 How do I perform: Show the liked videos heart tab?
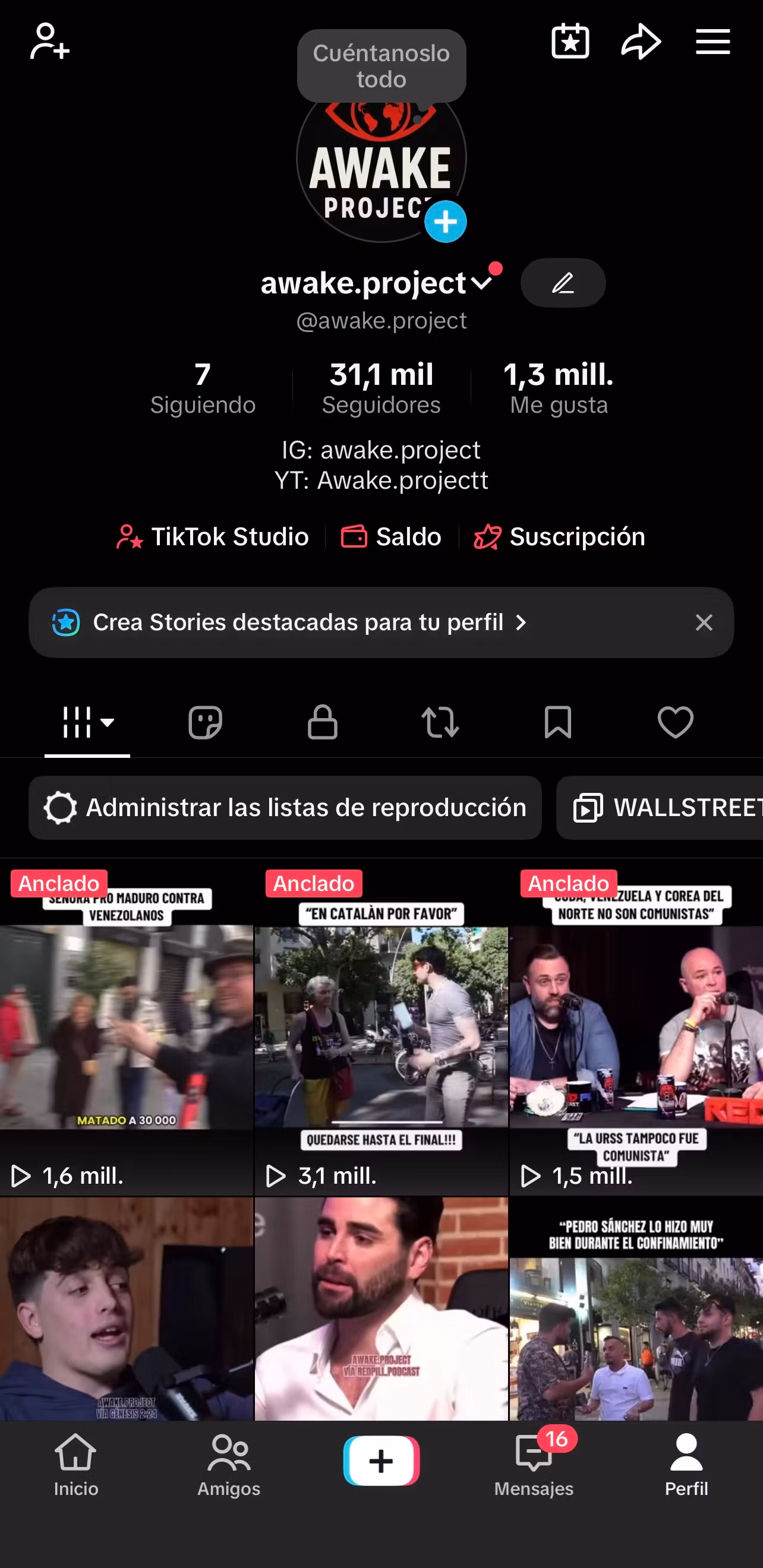pos(675,722)
